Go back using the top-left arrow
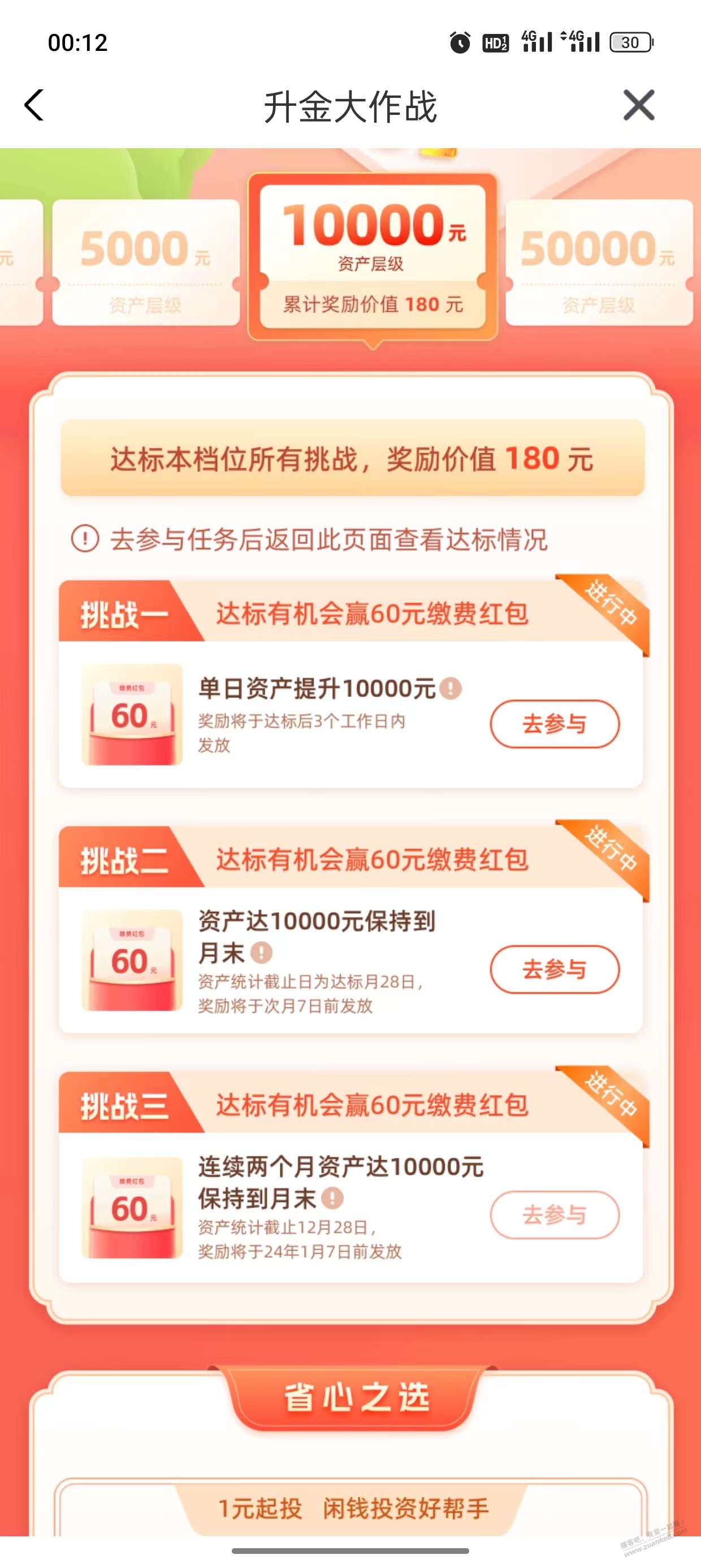 click(x=34, y=105)
